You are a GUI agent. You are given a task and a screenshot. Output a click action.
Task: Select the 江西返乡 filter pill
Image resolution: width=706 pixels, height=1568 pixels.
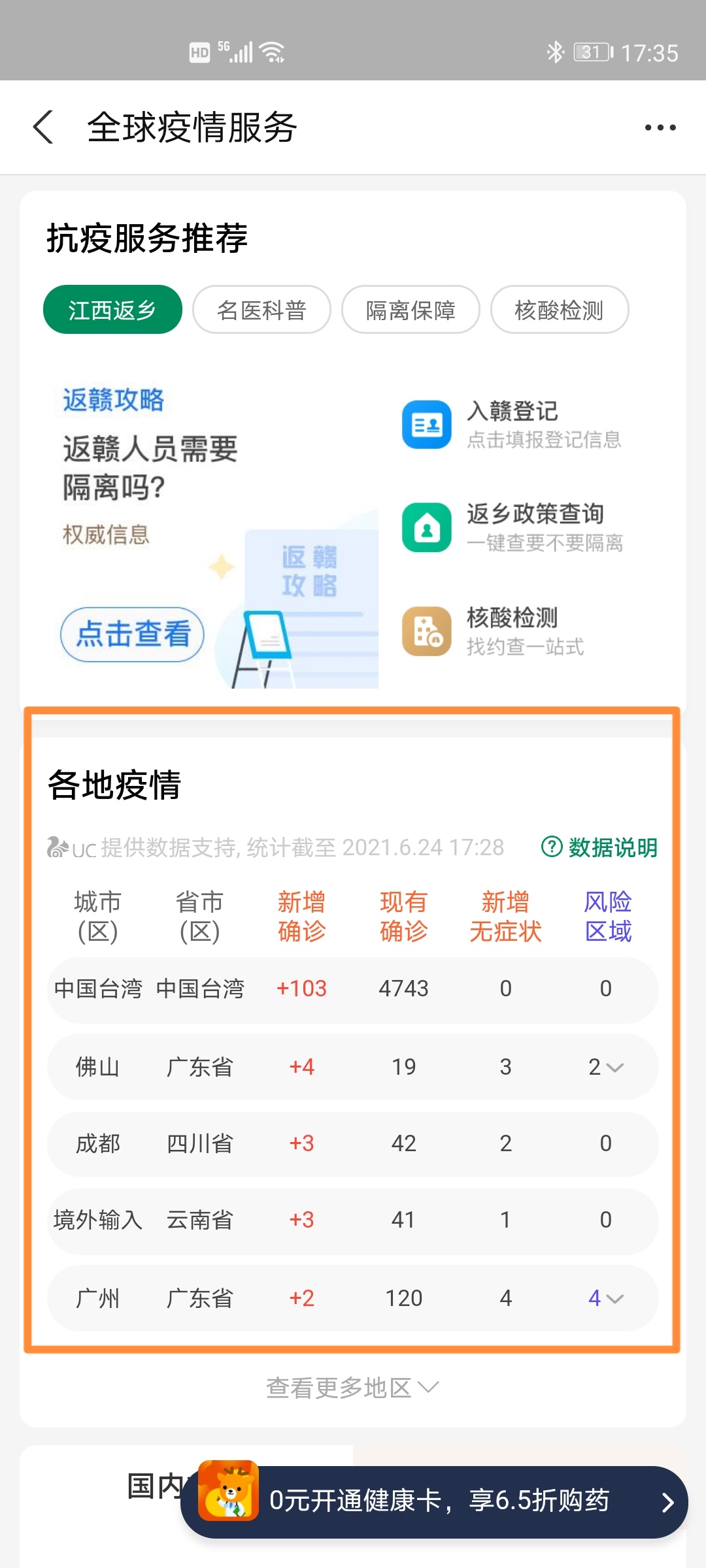(112, 310)
